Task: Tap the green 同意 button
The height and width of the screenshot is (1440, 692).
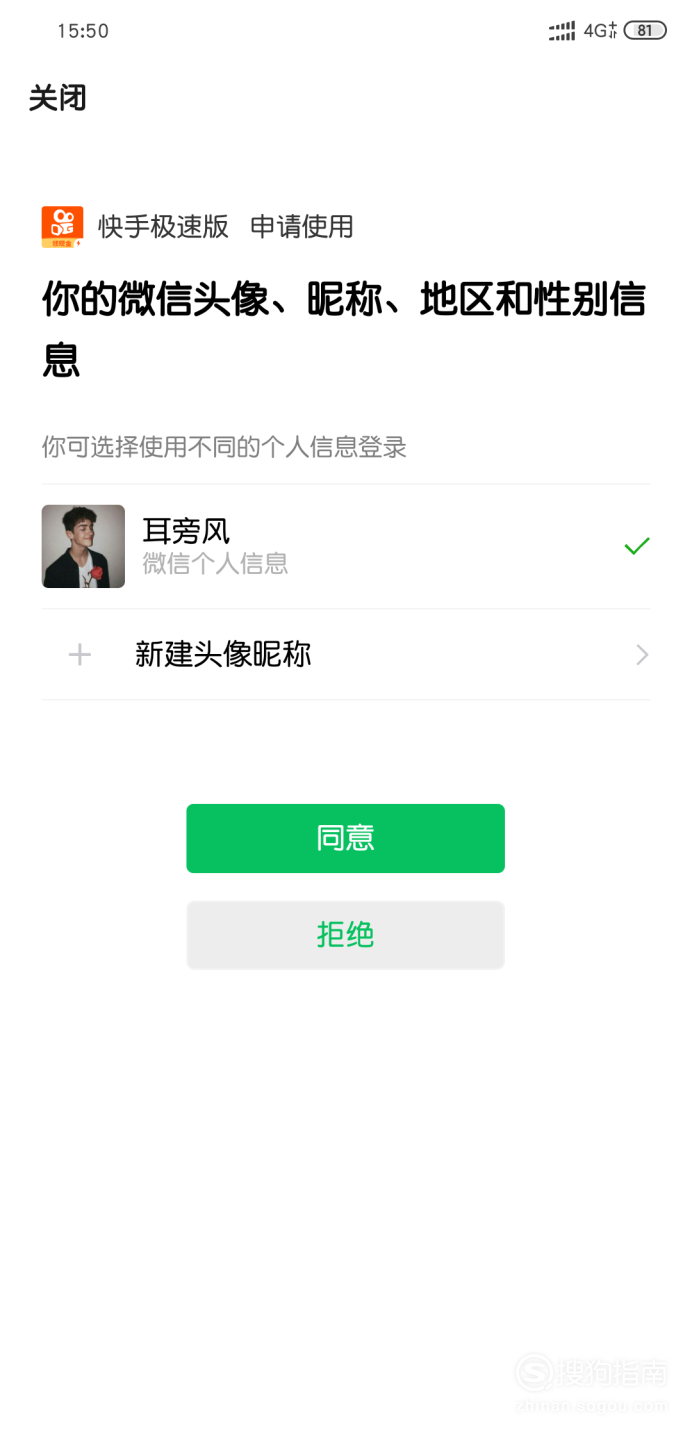Action: 345,838
